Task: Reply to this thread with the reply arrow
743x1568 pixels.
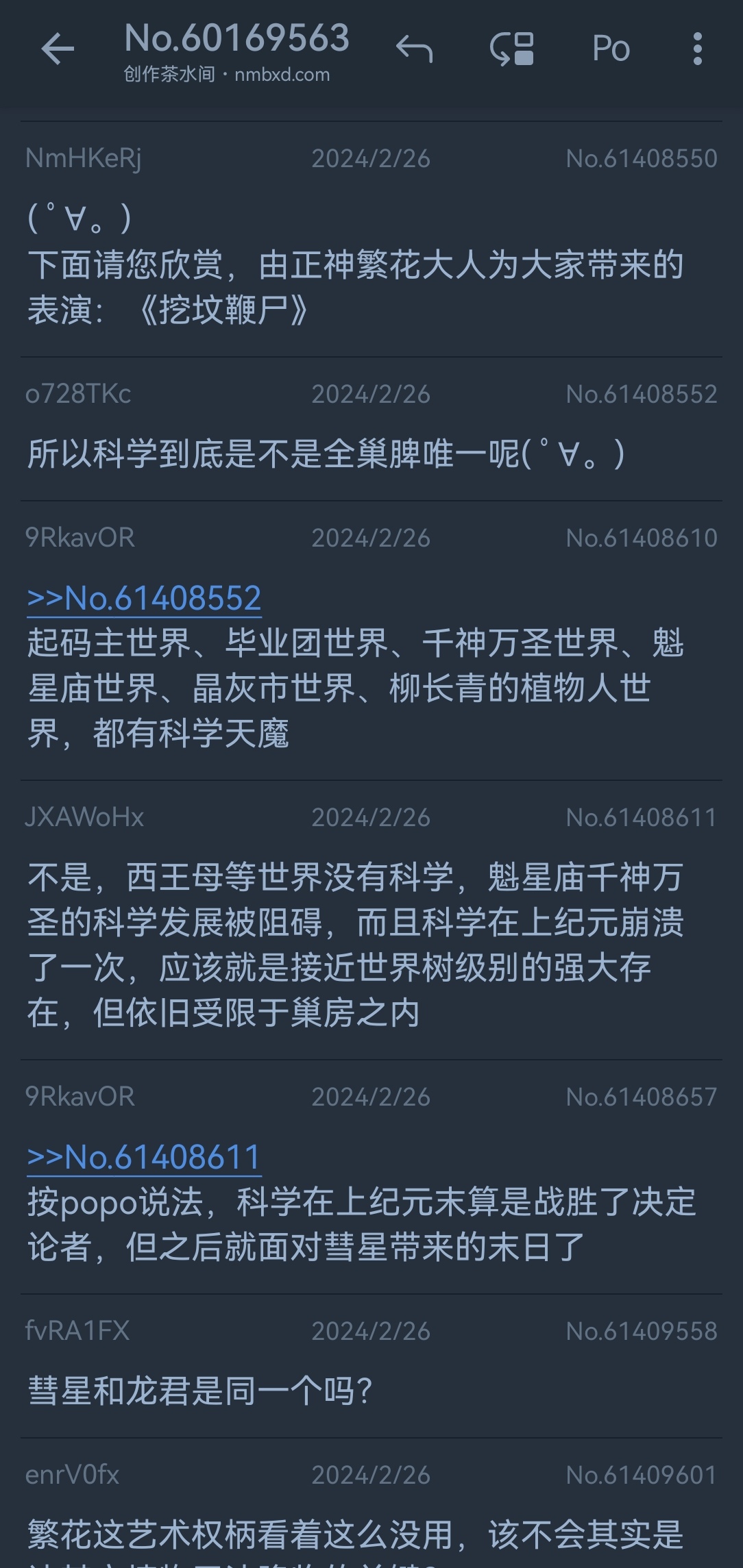Action: [415, 49]
